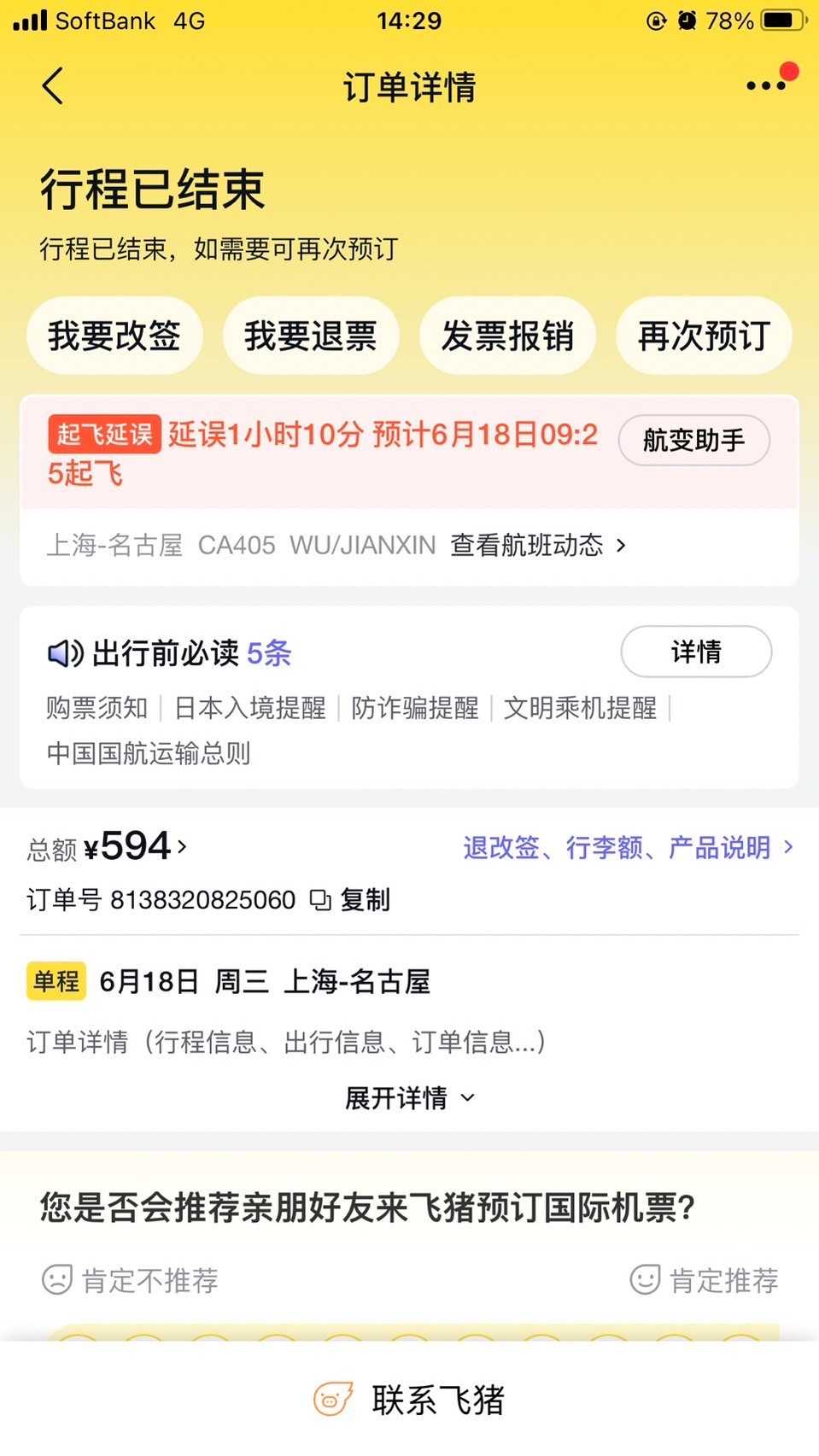View the ¥594 price breakdown
The height and width of the screenshot is (1456, 819).
(137, 847)
